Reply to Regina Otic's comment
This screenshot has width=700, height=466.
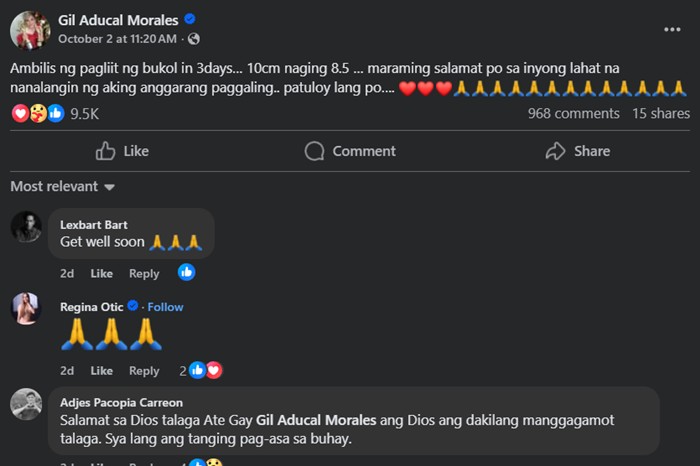coord(144,370)
